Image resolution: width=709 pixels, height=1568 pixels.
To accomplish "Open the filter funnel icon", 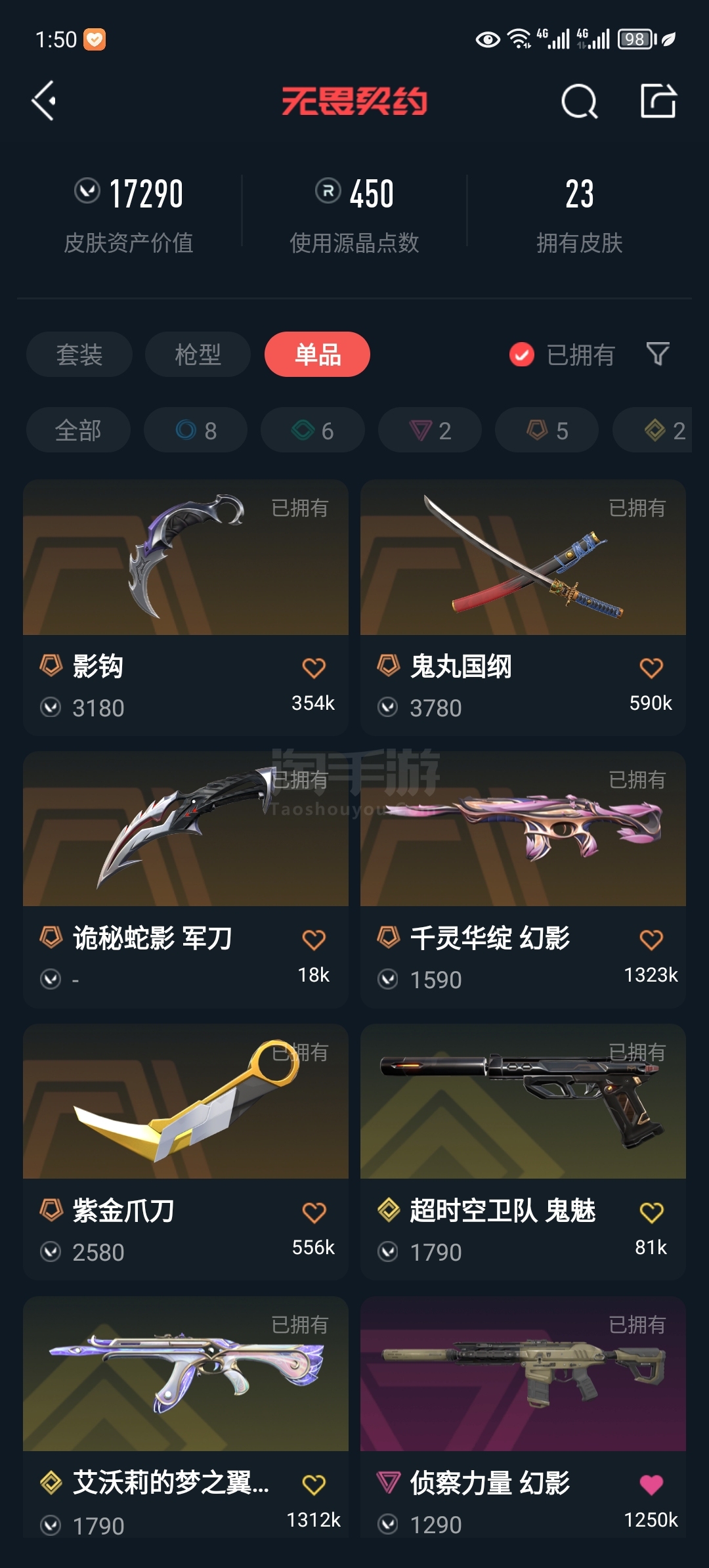I will [x=658, y=355].
